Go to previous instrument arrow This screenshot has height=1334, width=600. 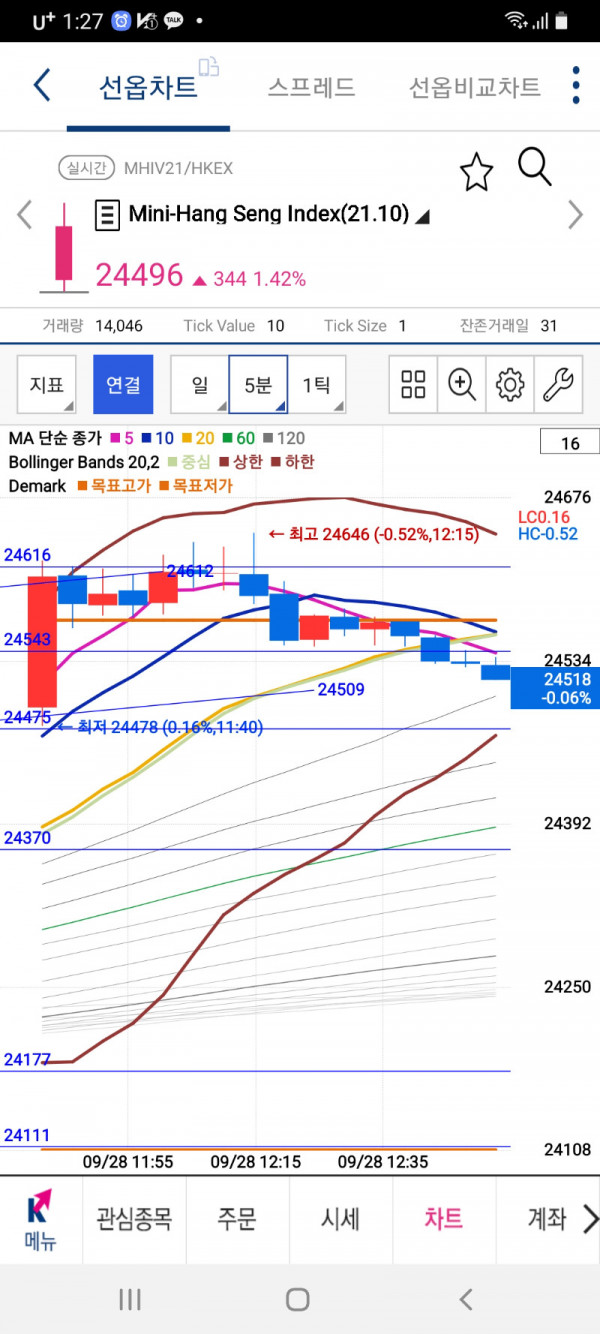pos(25,214)
